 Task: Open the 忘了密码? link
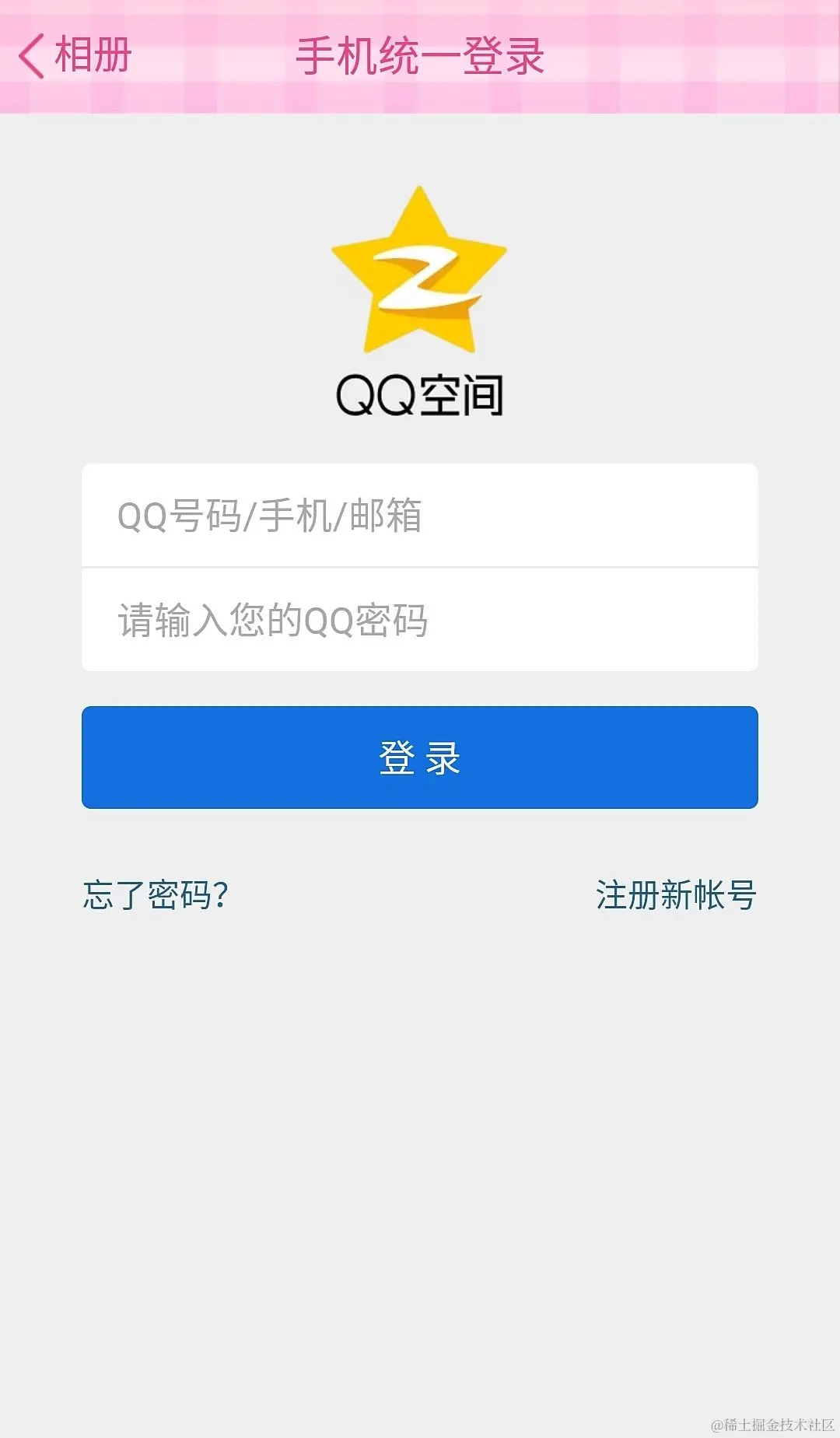(x=156, y=895)
